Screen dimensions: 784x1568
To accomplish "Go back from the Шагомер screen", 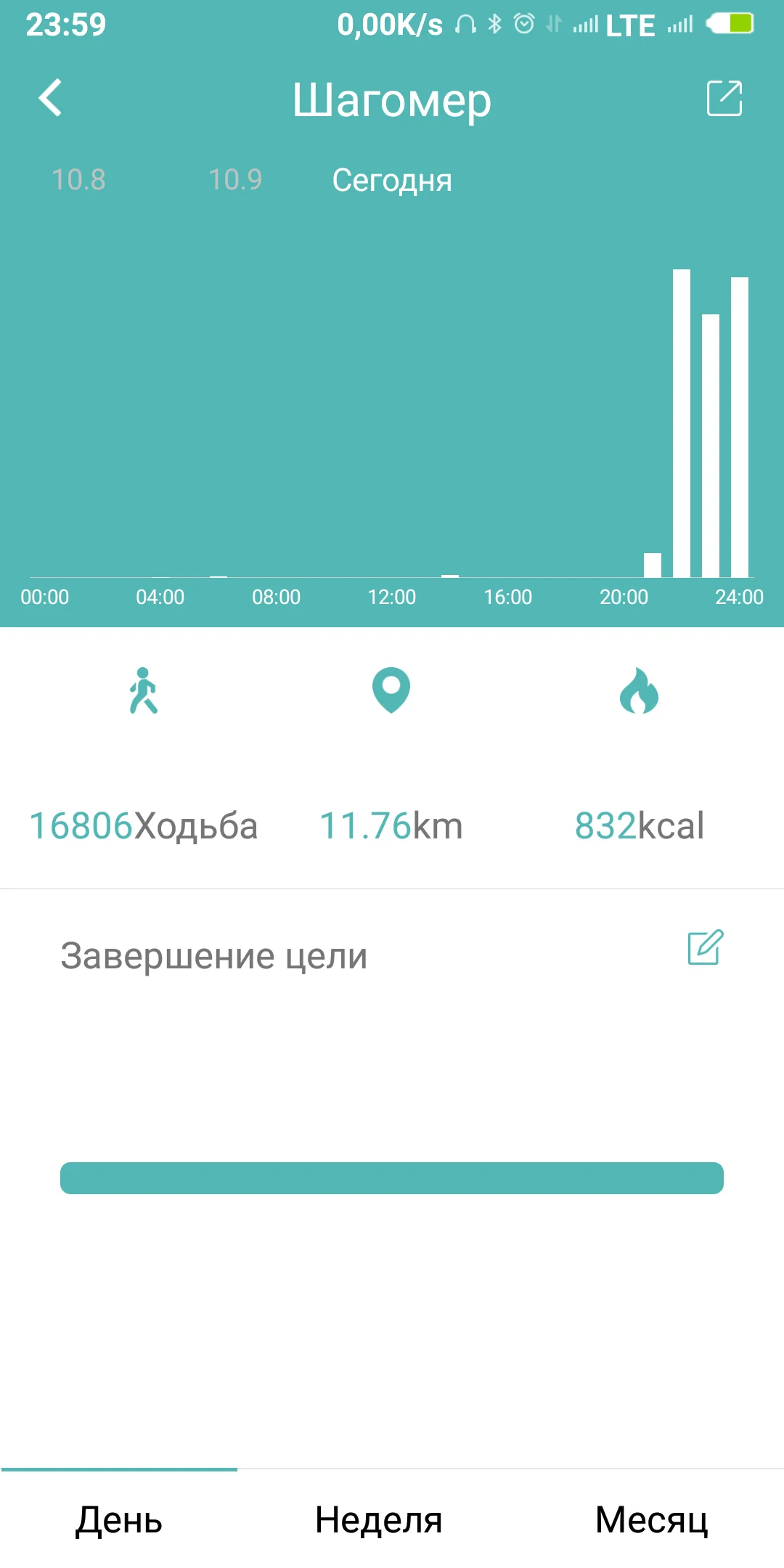I will pos(50,98).
